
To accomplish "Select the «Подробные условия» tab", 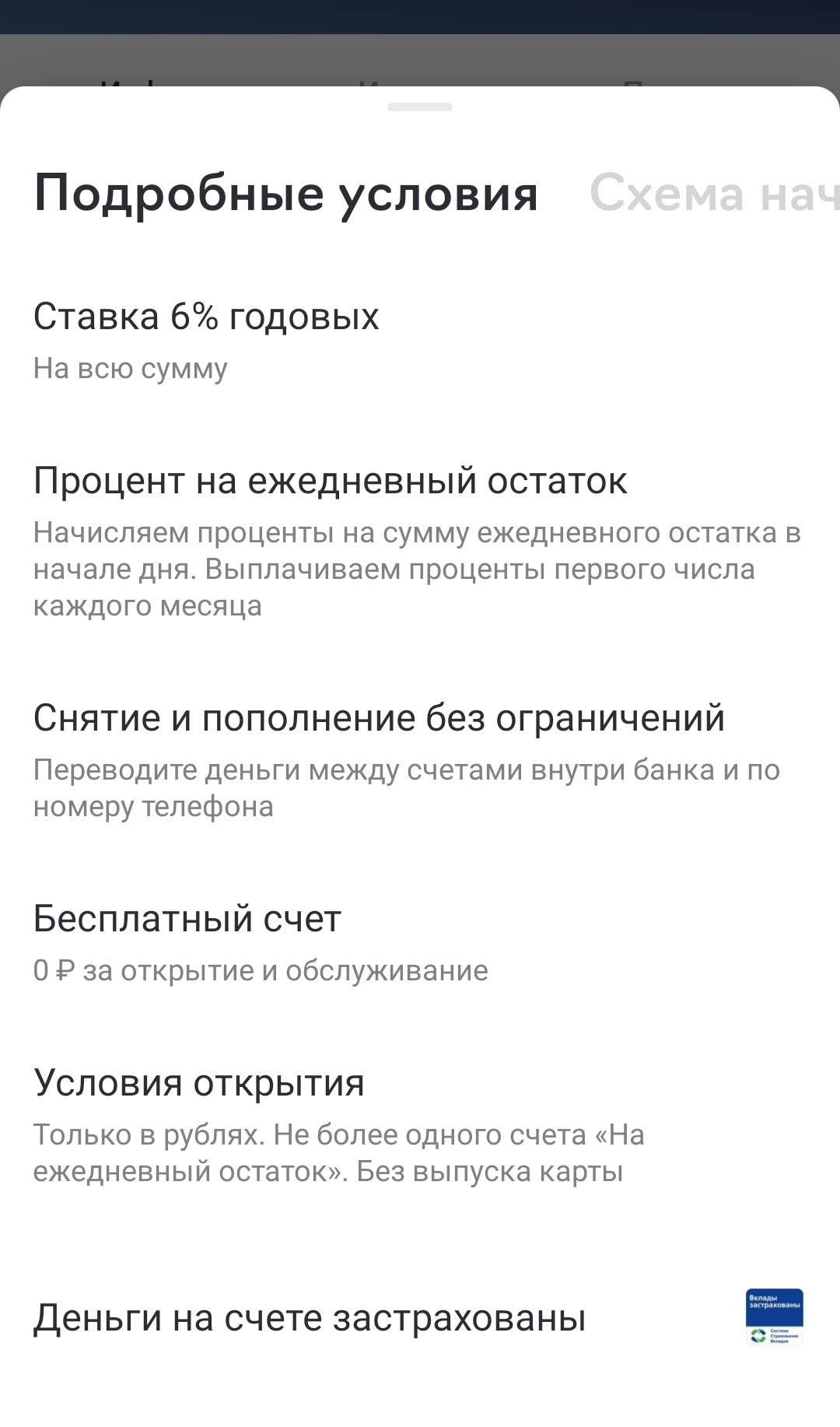I will (286, 193).
